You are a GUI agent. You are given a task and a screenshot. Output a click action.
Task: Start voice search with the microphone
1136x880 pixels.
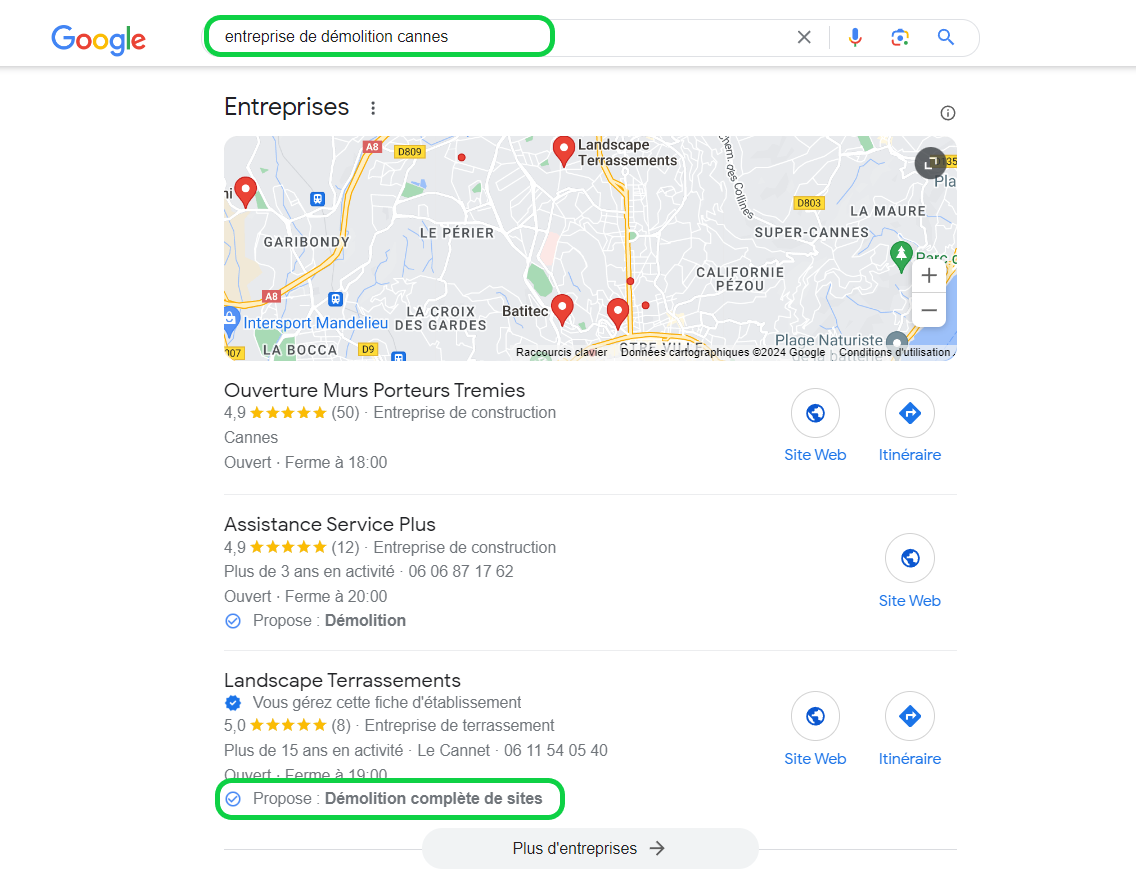coord(854,38)
